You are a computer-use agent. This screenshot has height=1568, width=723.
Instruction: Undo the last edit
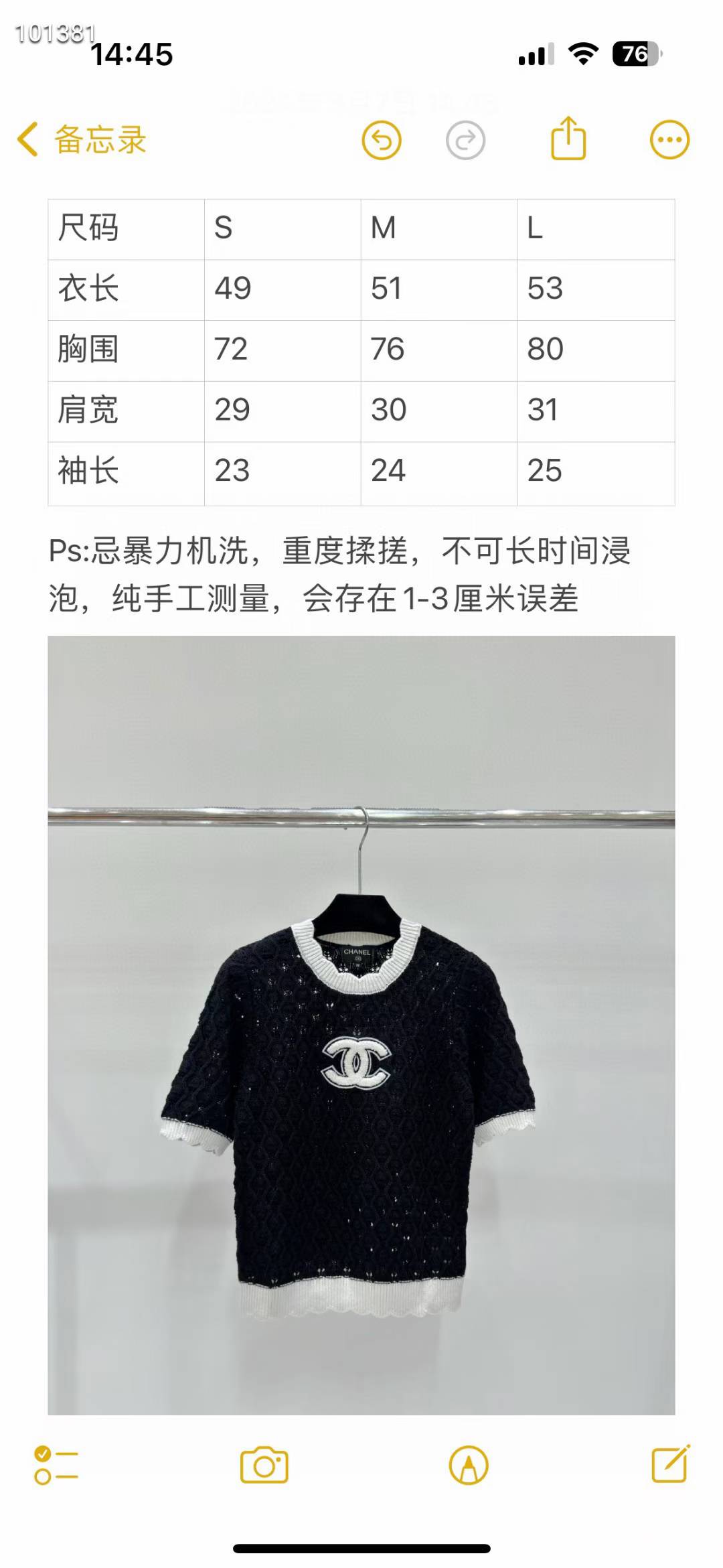382,141
